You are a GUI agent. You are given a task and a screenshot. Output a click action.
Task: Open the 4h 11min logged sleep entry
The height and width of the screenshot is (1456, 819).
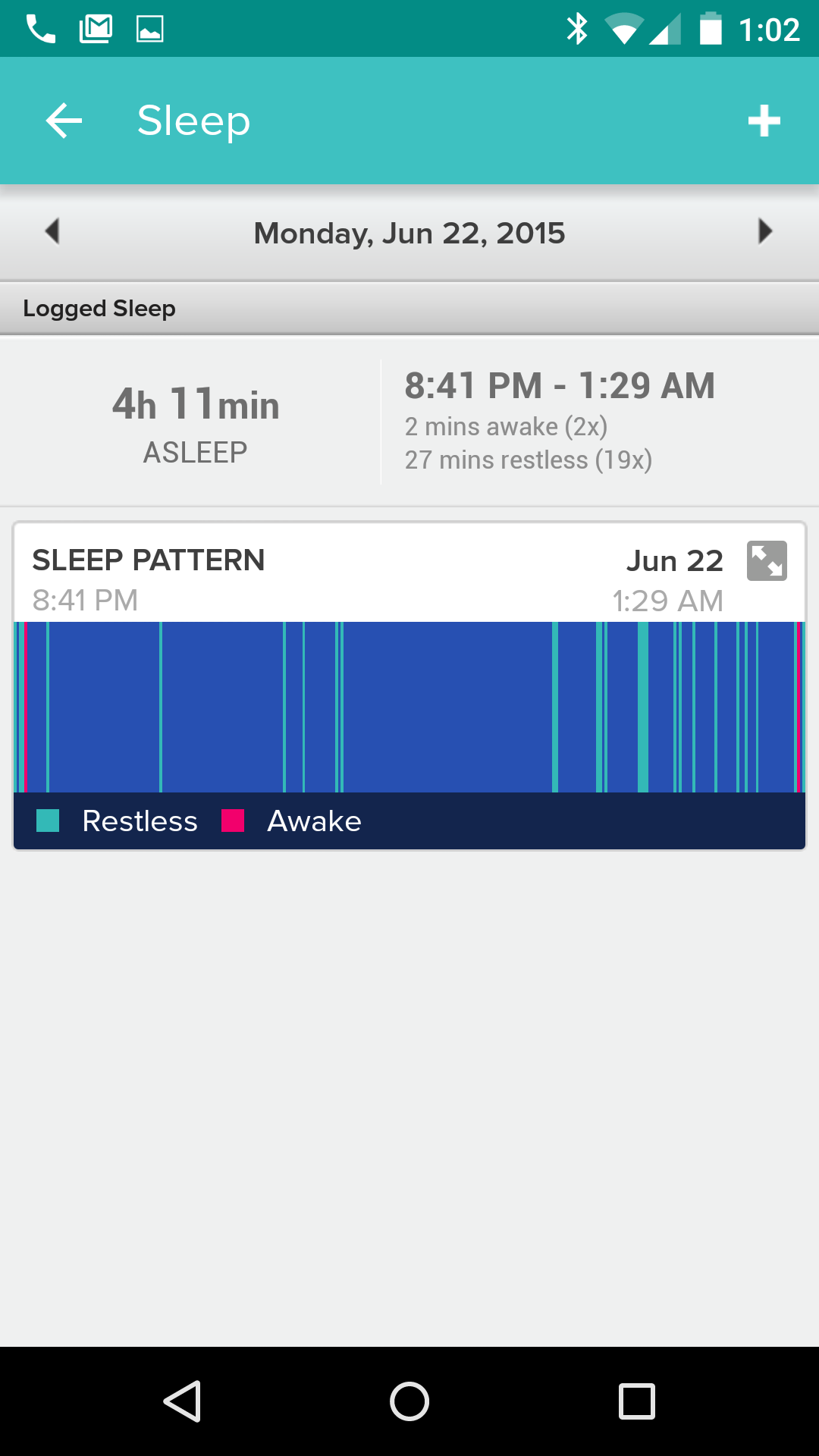[x=409, y=421]
